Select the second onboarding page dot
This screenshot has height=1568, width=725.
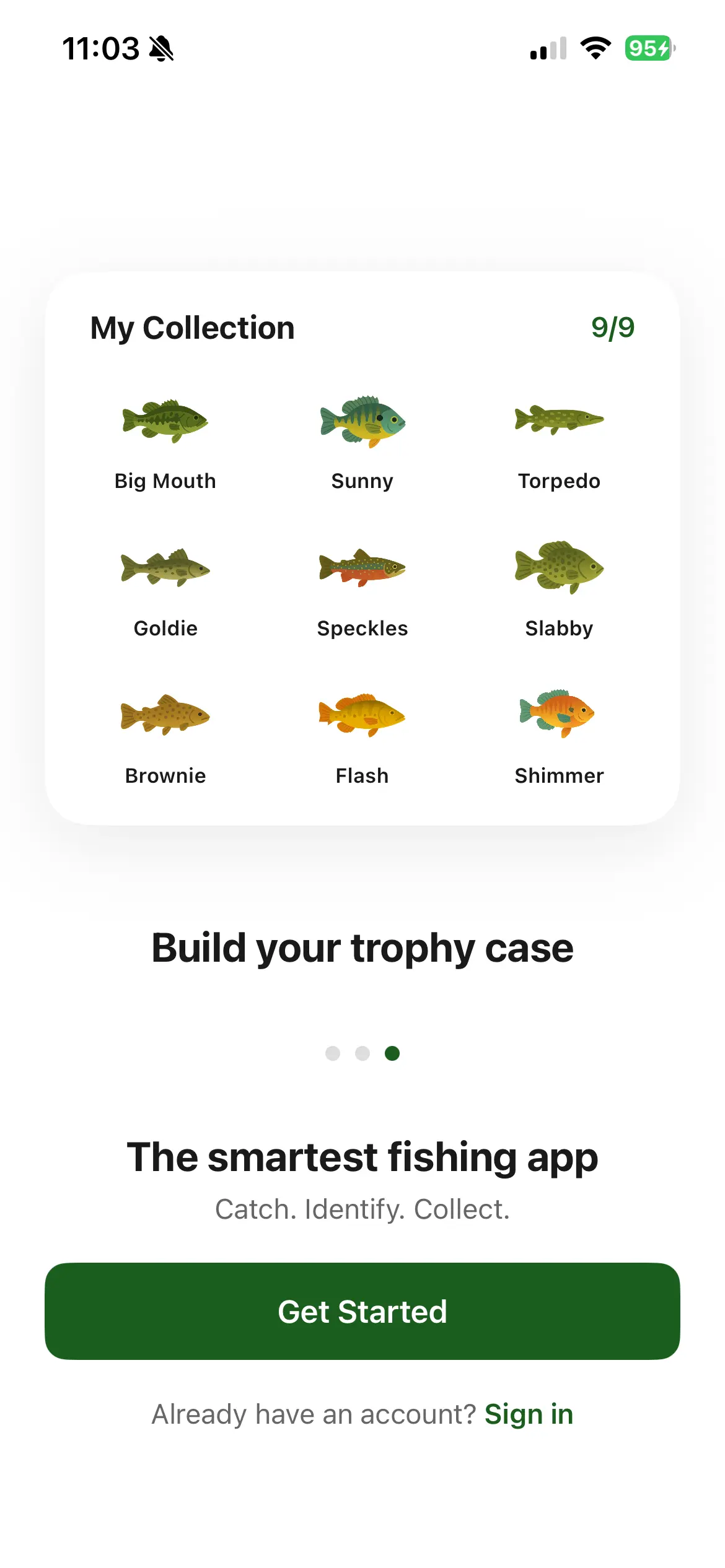tap(362, 1053)
